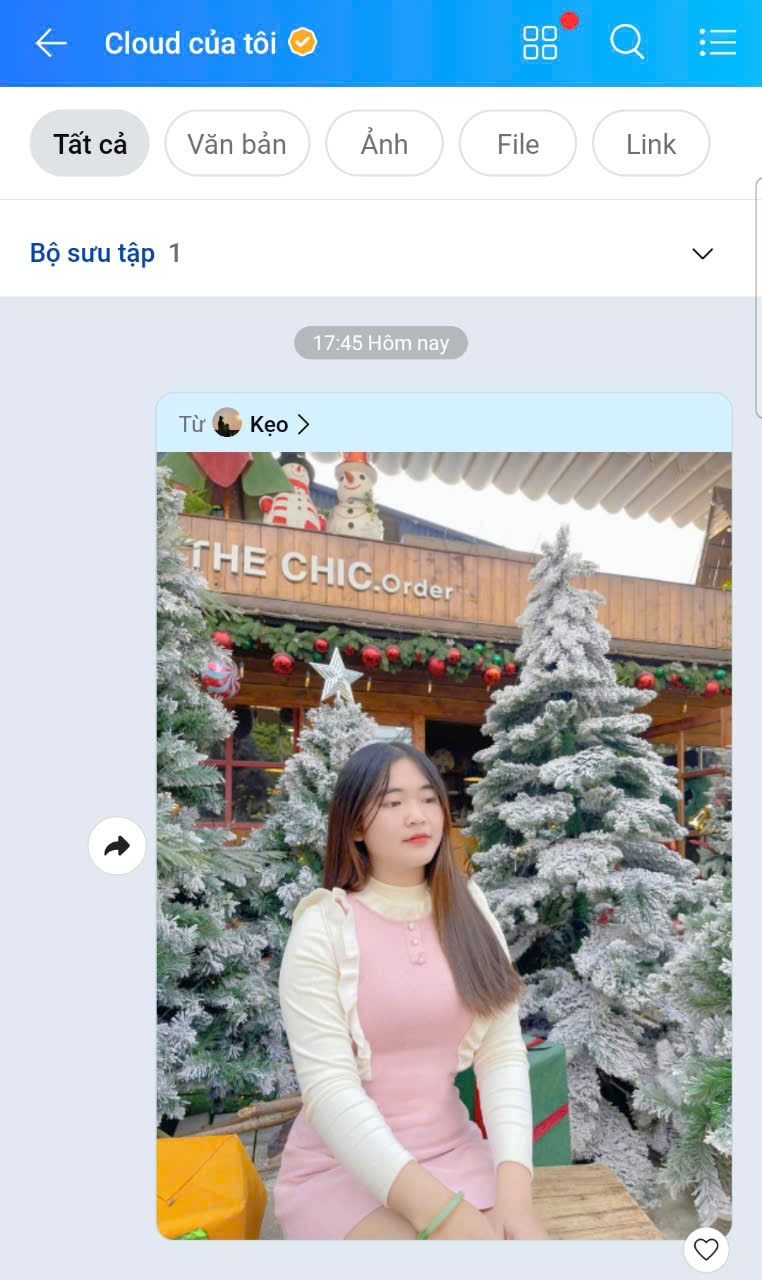Show only Link items

click(x=651, y=144)
